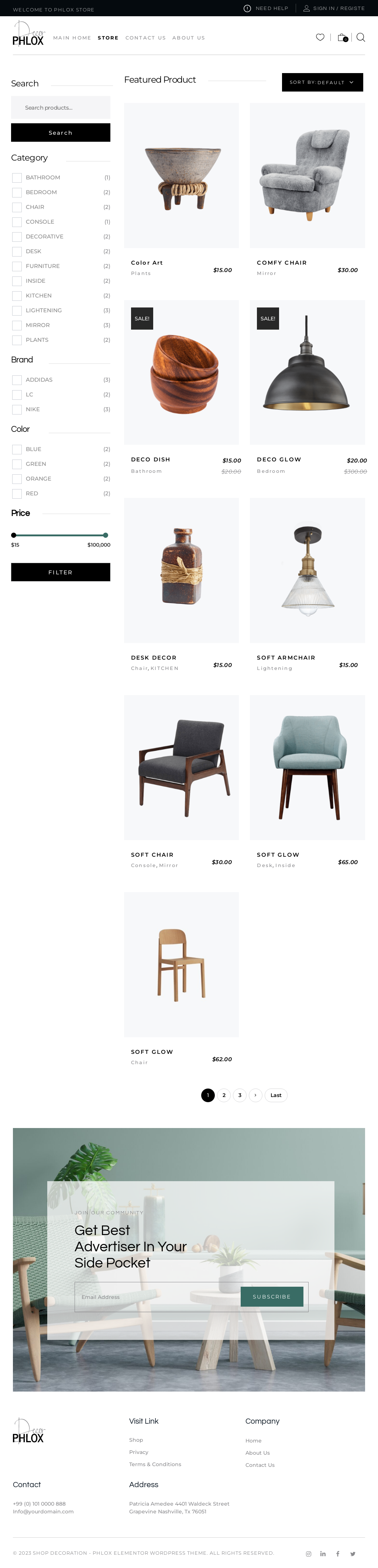Image resolution: width=378 pixels, height=1568 pixels.
Task: Focus the Search products field
Action: point(60,108)
